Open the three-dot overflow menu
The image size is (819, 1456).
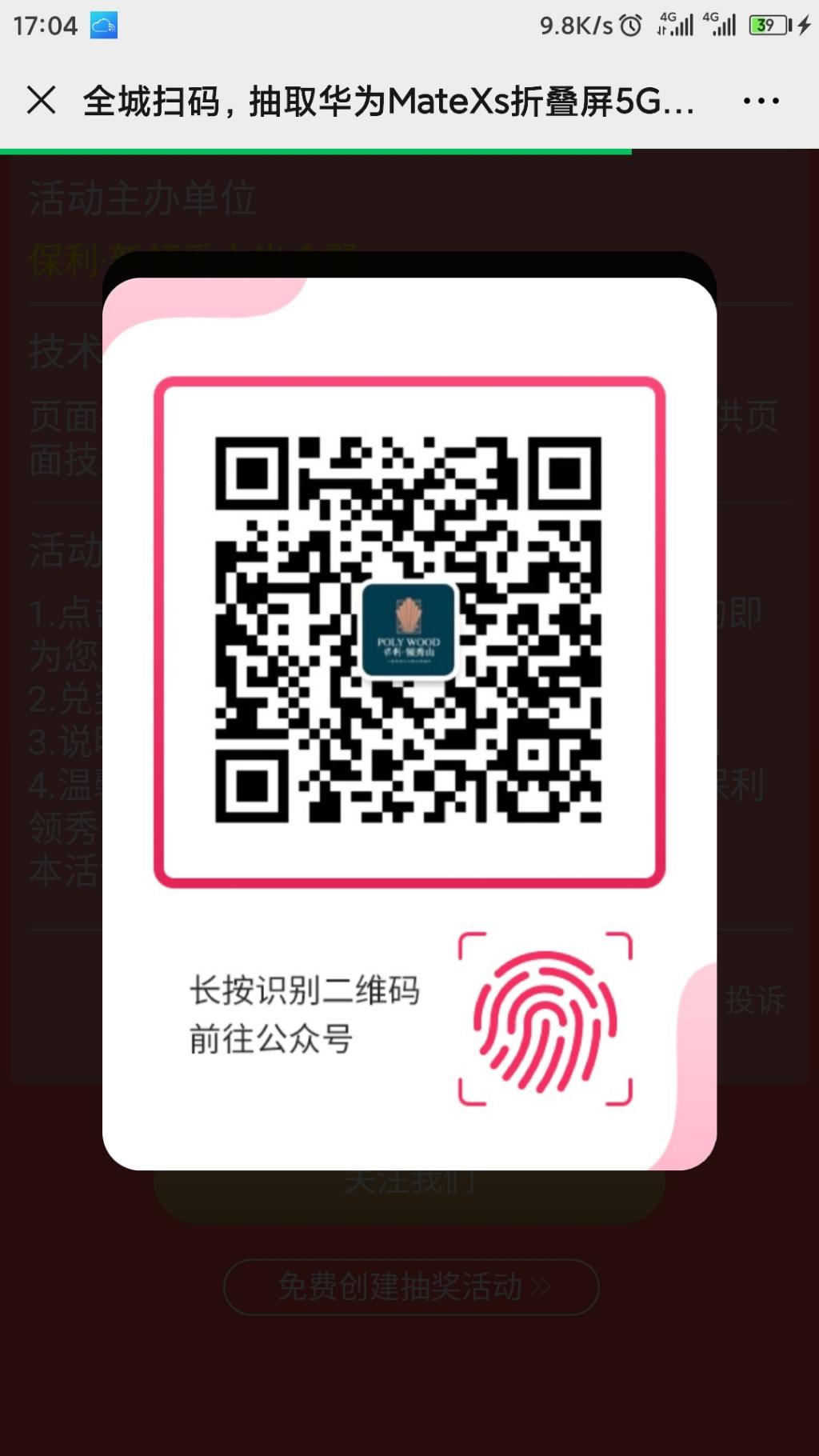(x=761, y=101)
